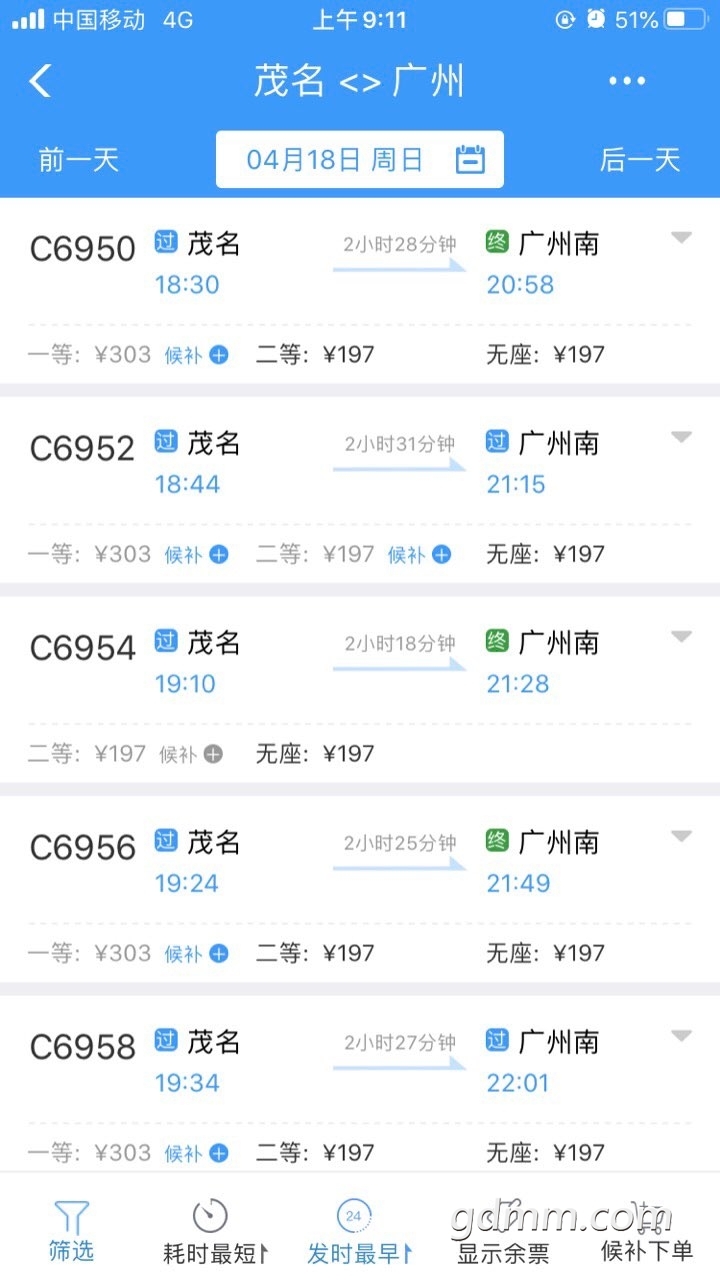Screen dimensions: 720x1280
Task: Expand details arrow for train C6950
Action: click(681, 238)
